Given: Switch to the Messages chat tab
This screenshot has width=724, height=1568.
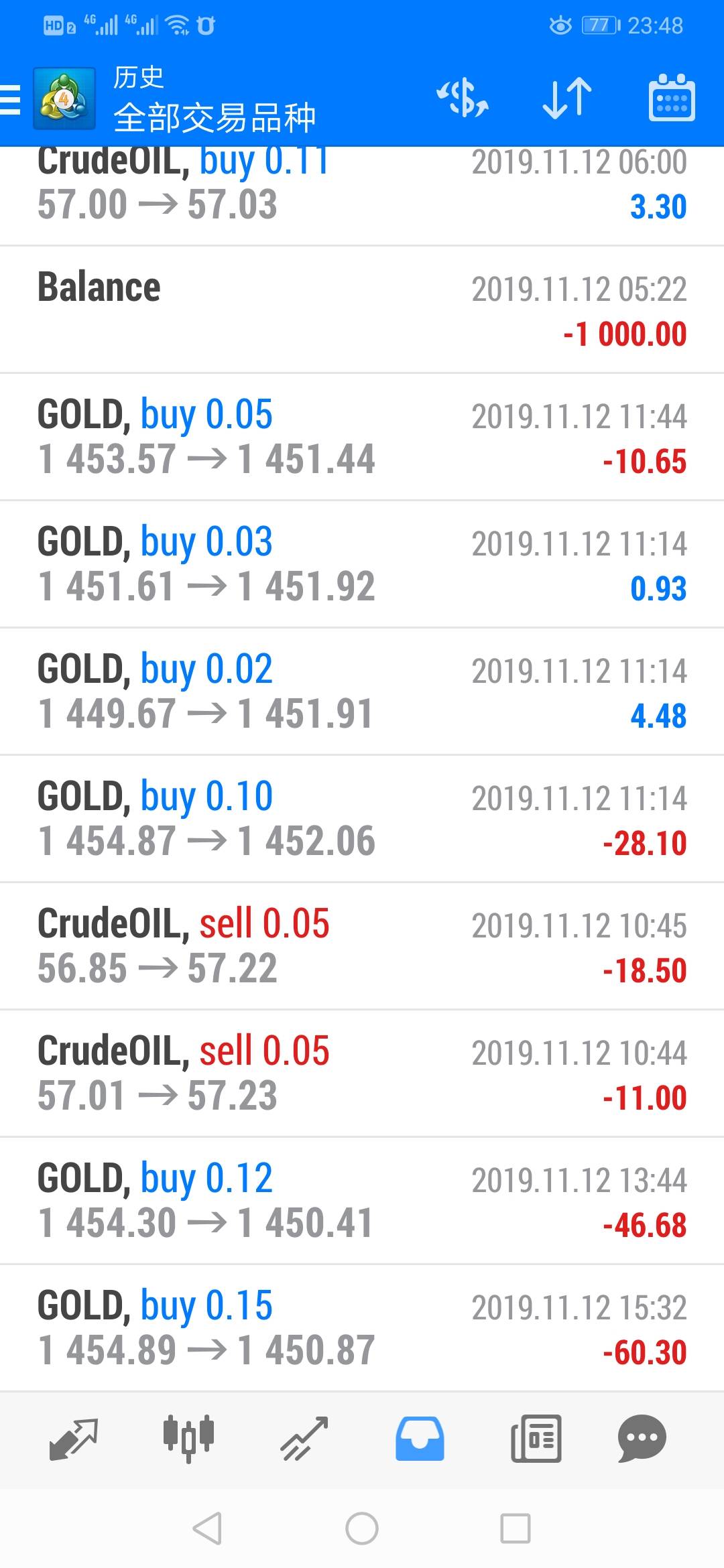Looking at the screenshot, I should [642, 1438].
